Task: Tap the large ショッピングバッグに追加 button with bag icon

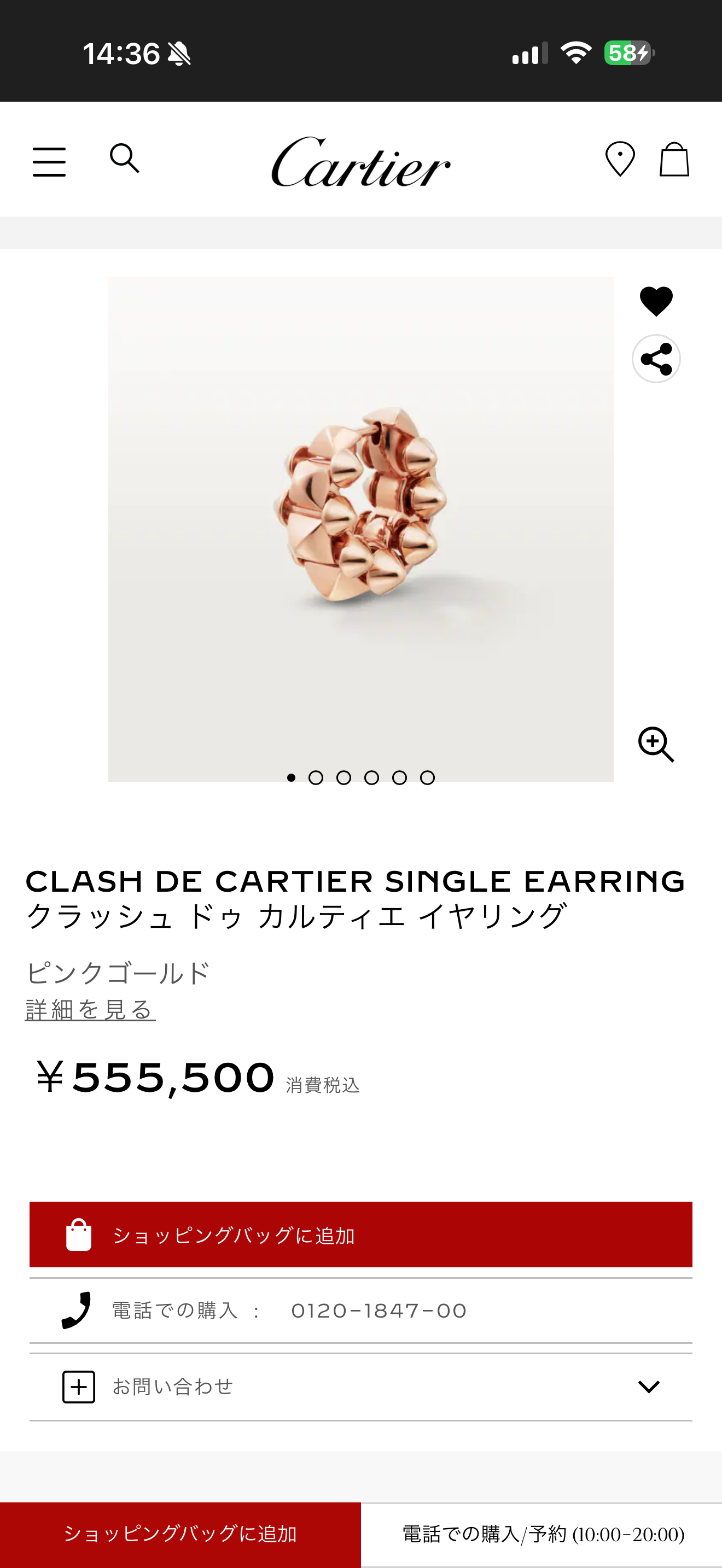Action: click(360, 1235)
